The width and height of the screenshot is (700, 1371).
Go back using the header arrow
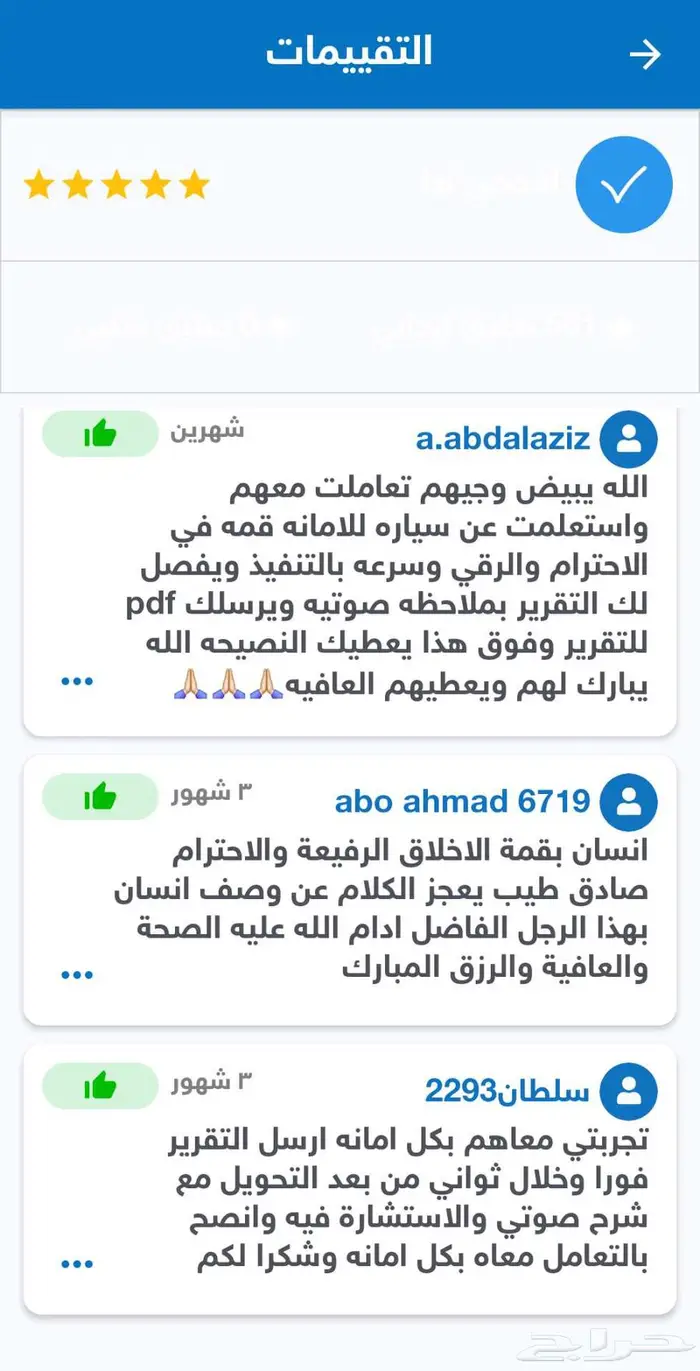(645, 54)
